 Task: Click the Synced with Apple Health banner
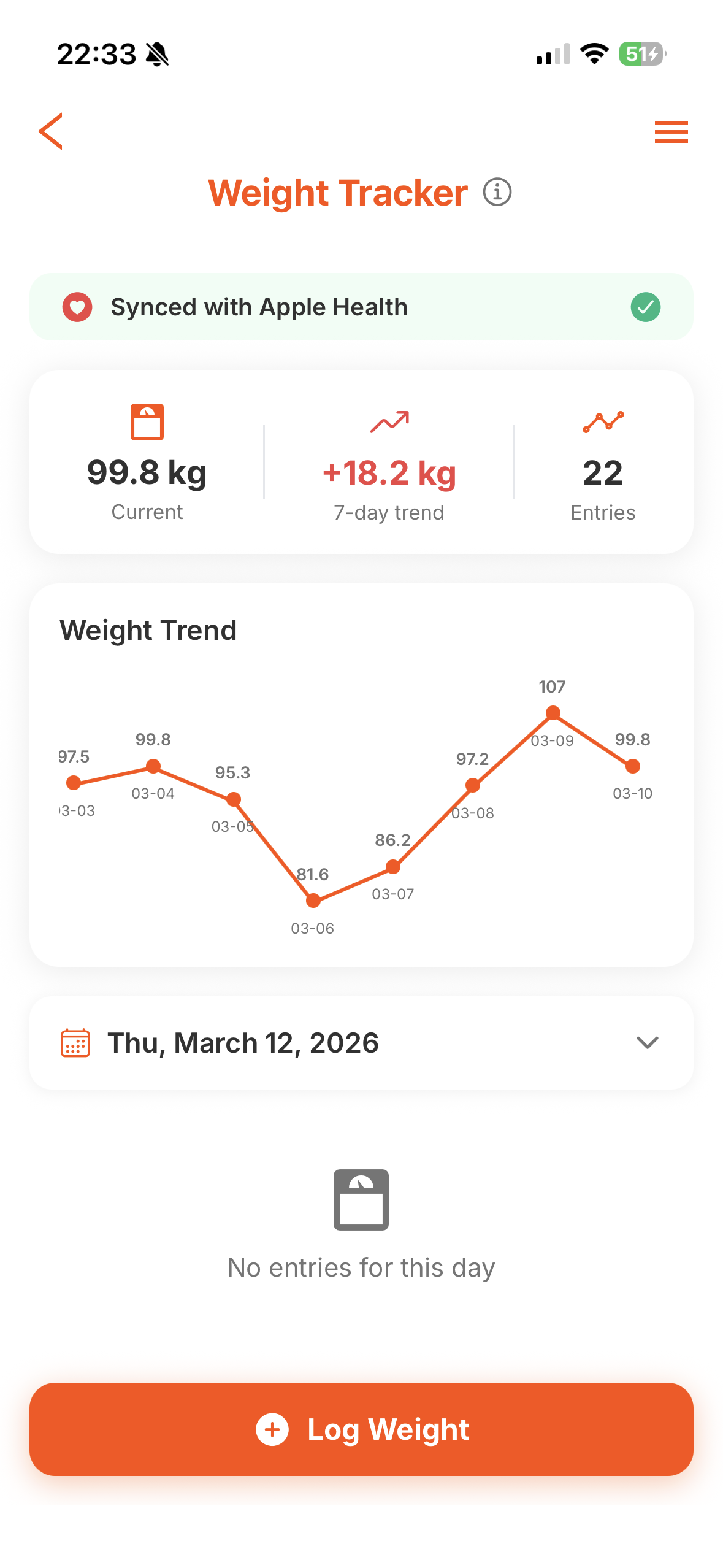(361, 307)
